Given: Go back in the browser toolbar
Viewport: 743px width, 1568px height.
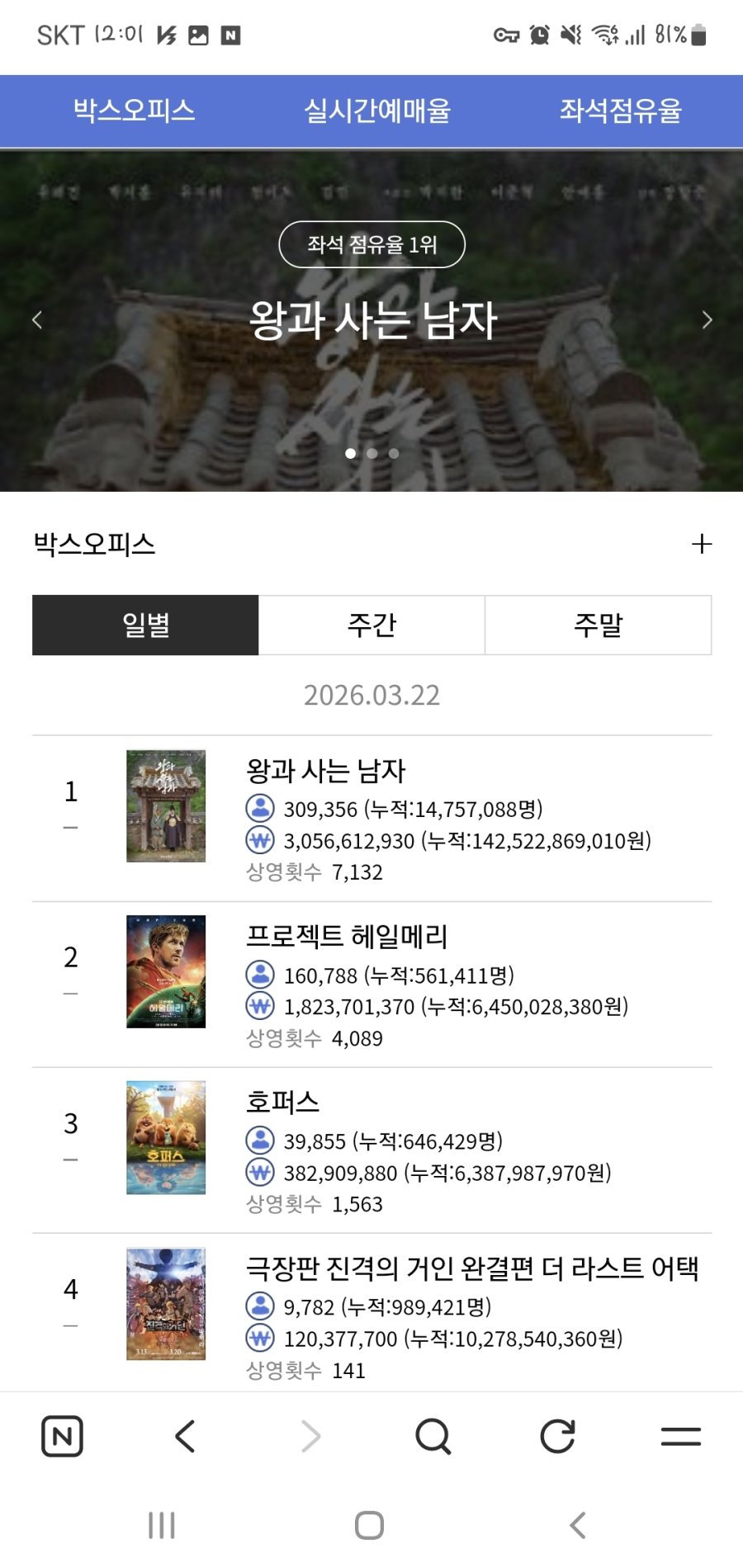Looking at the screenshot, I should [186, 1436].
